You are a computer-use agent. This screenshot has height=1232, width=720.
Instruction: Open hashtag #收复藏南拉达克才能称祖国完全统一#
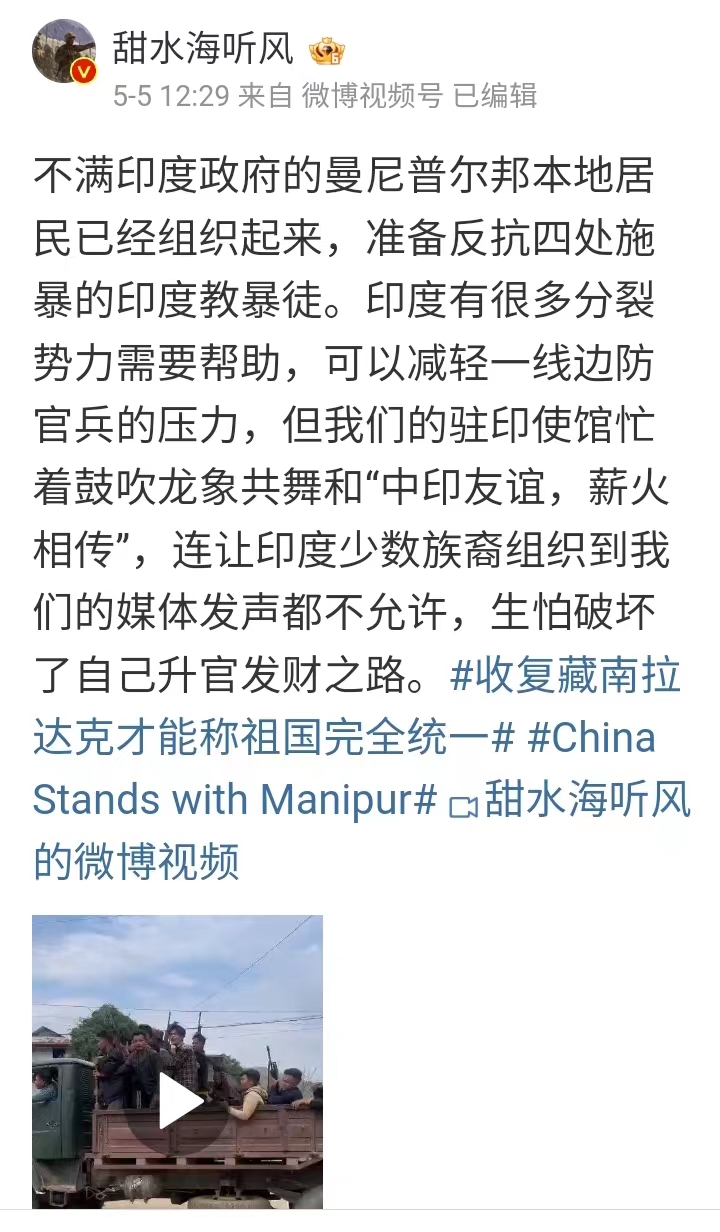coord(357,707)
